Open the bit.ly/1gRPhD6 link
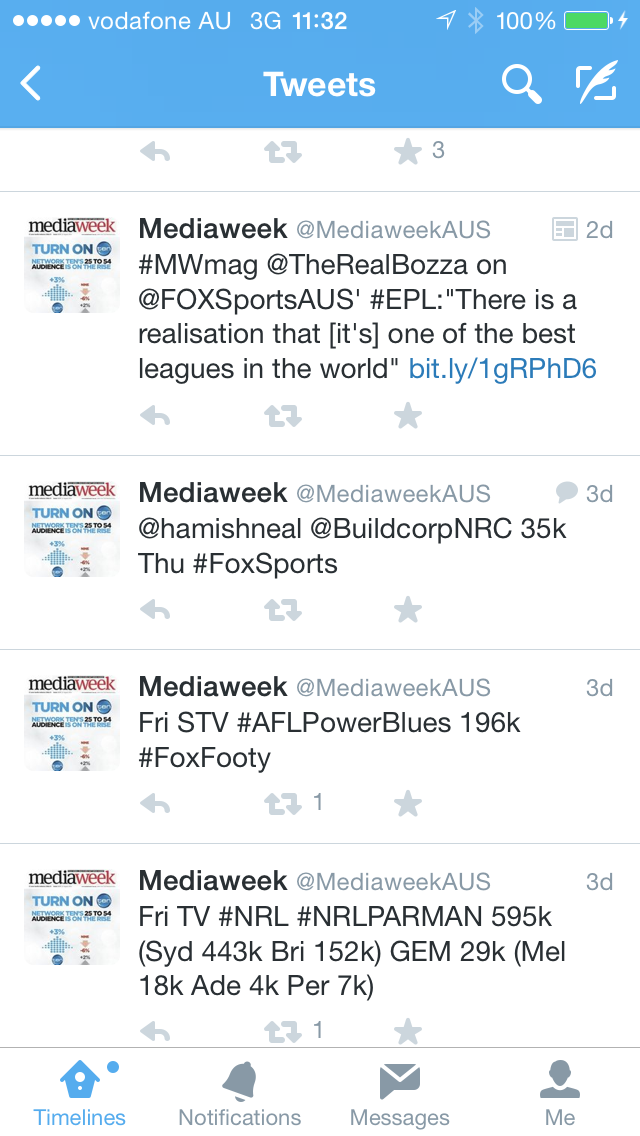 point(502,369)
